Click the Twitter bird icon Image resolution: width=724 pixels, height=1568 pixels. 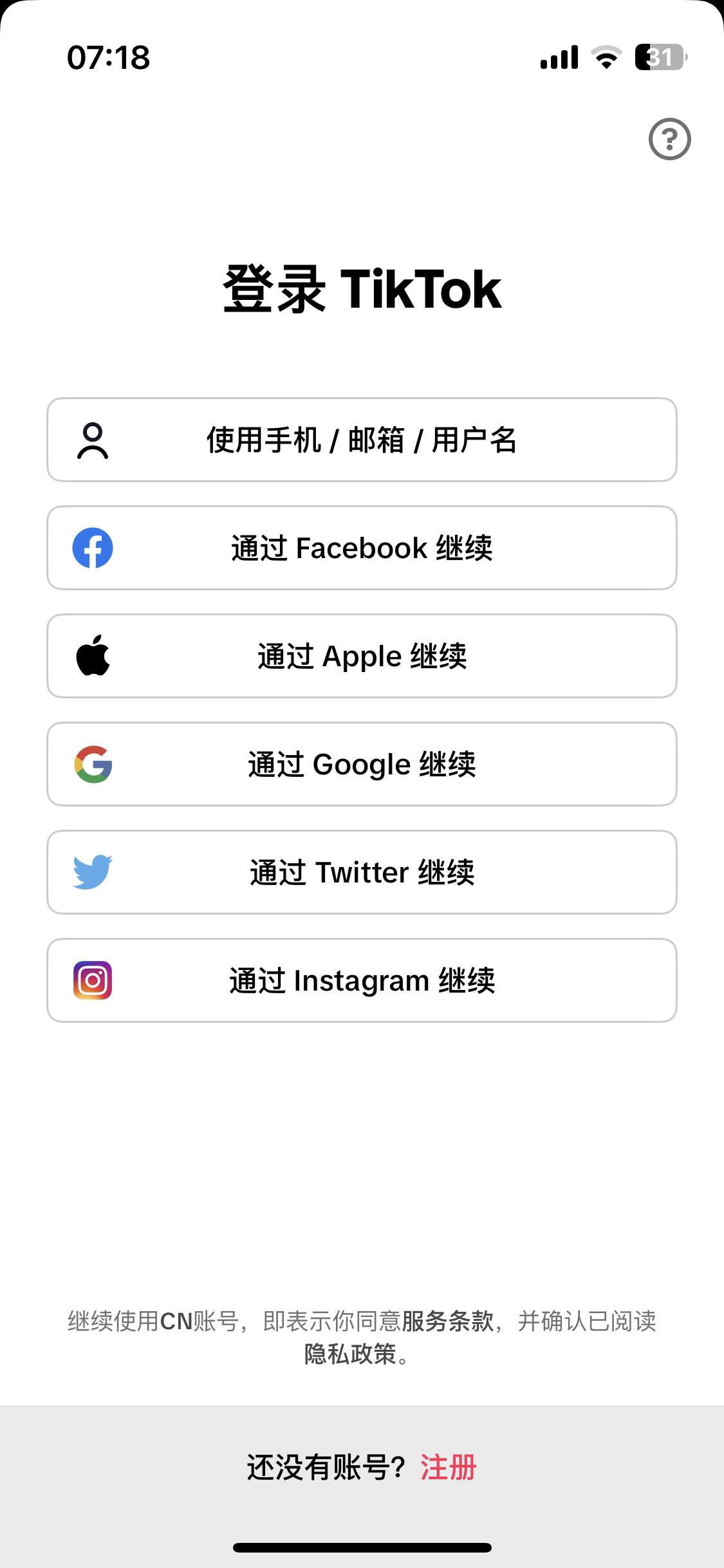coord(94,872)
